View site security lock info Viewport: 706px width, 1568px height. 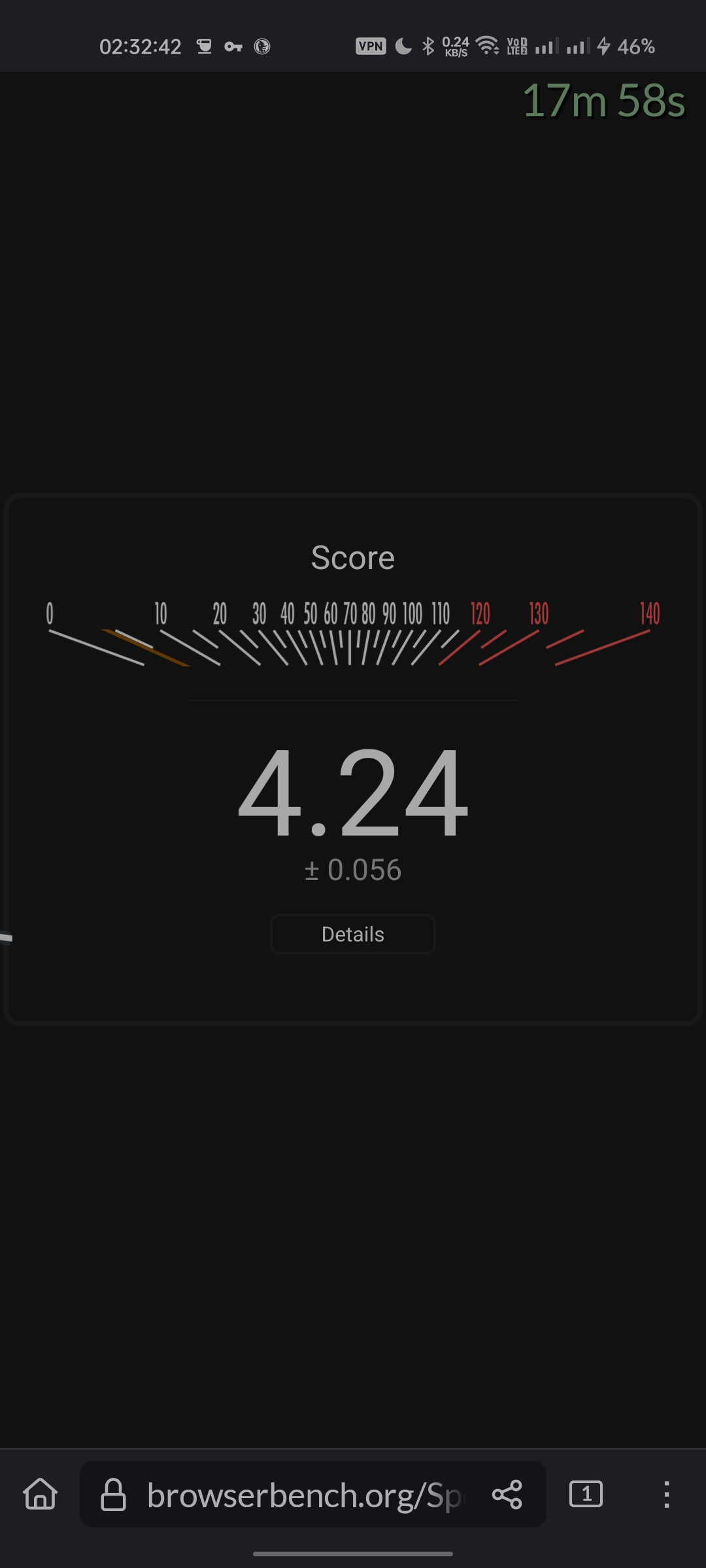[113, 1495]
